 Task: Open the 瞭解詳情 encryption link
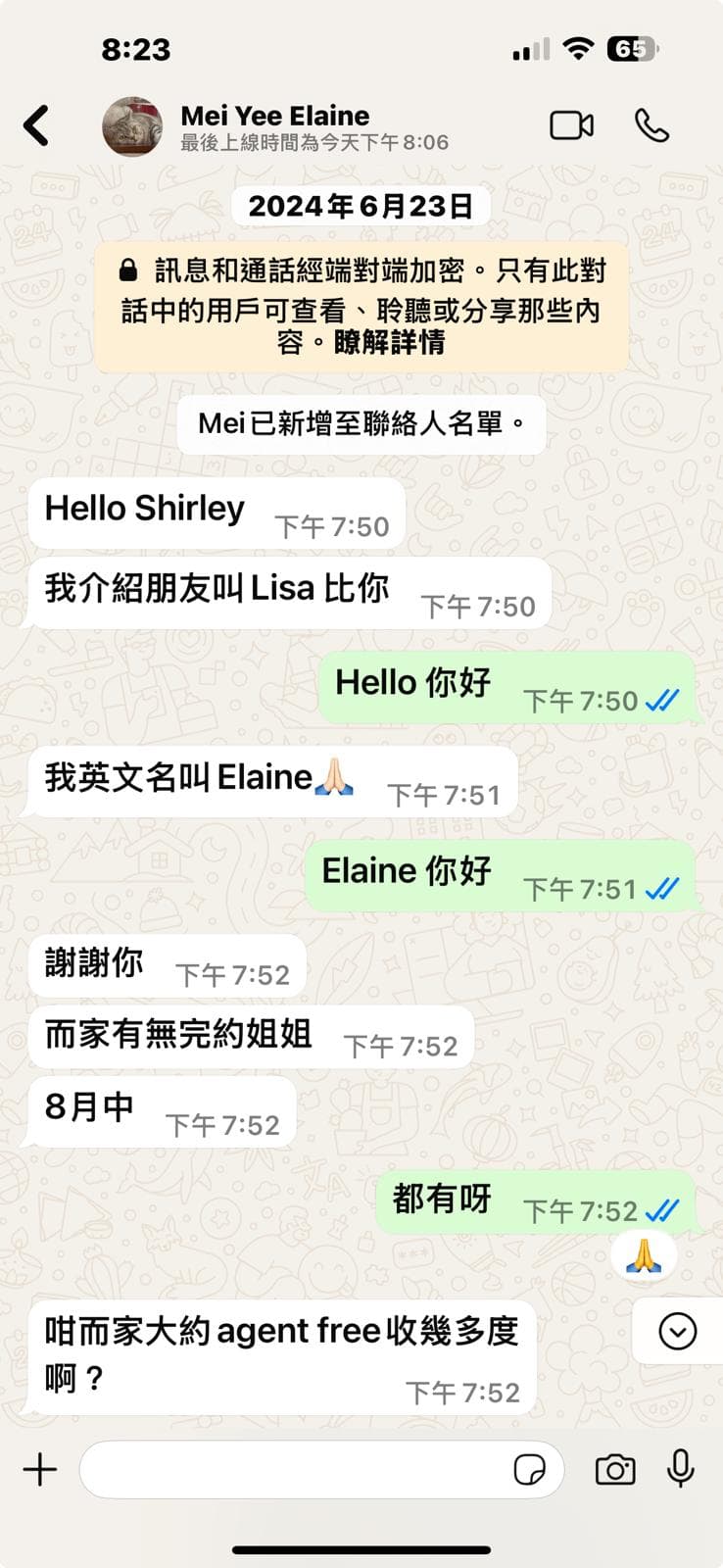pos(390,342)
